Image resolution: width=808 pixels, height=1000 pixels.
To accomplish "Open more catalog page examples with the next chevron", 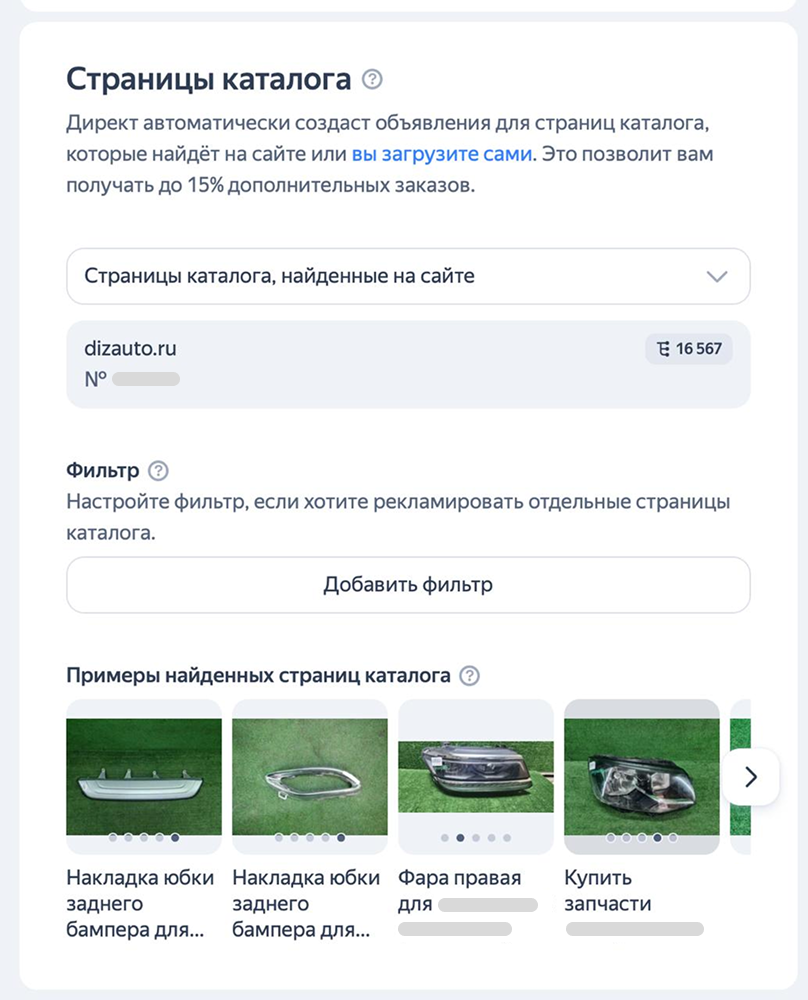I will pos(751,777).
